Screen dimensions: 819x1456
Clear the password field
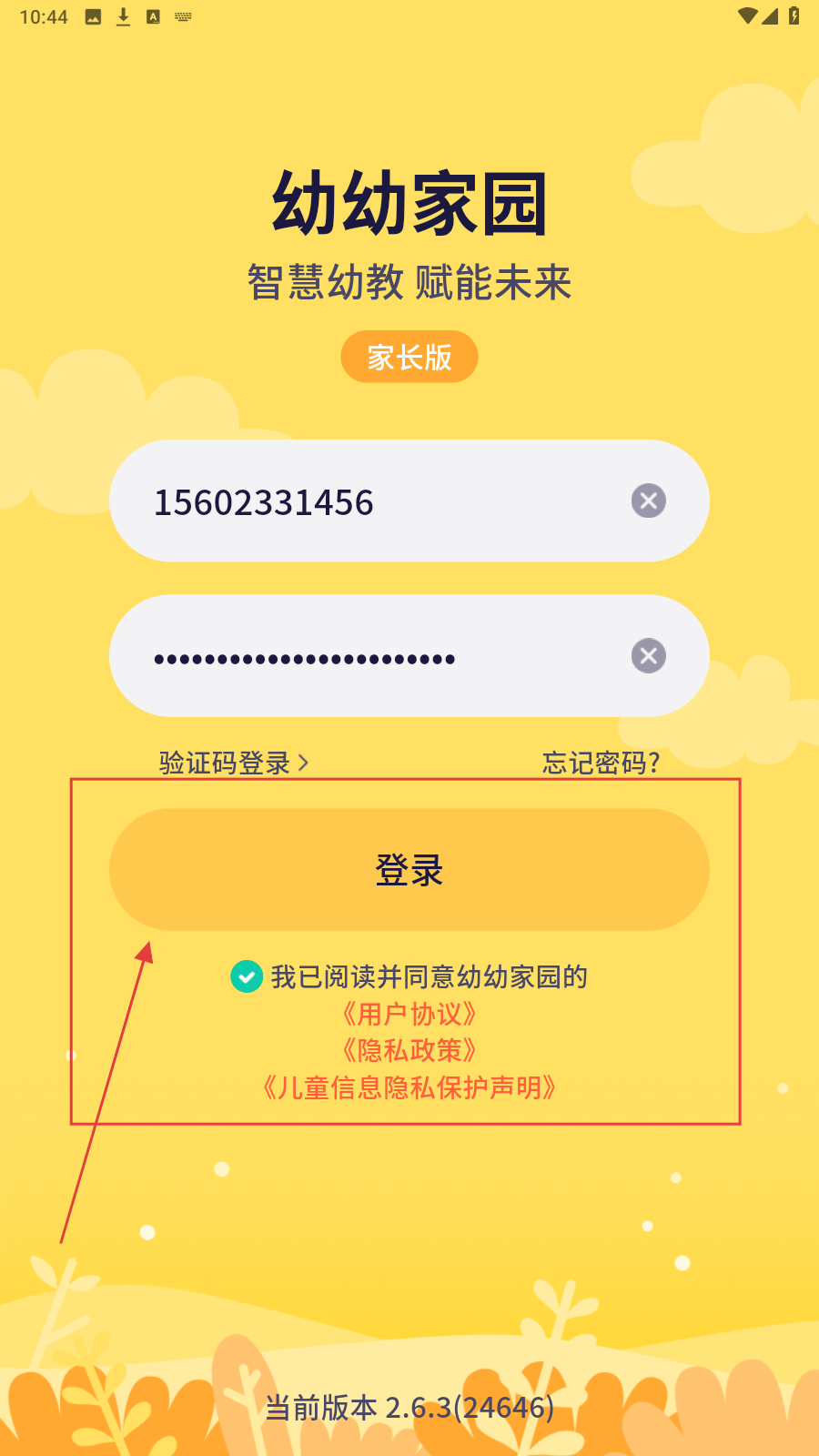649,656
